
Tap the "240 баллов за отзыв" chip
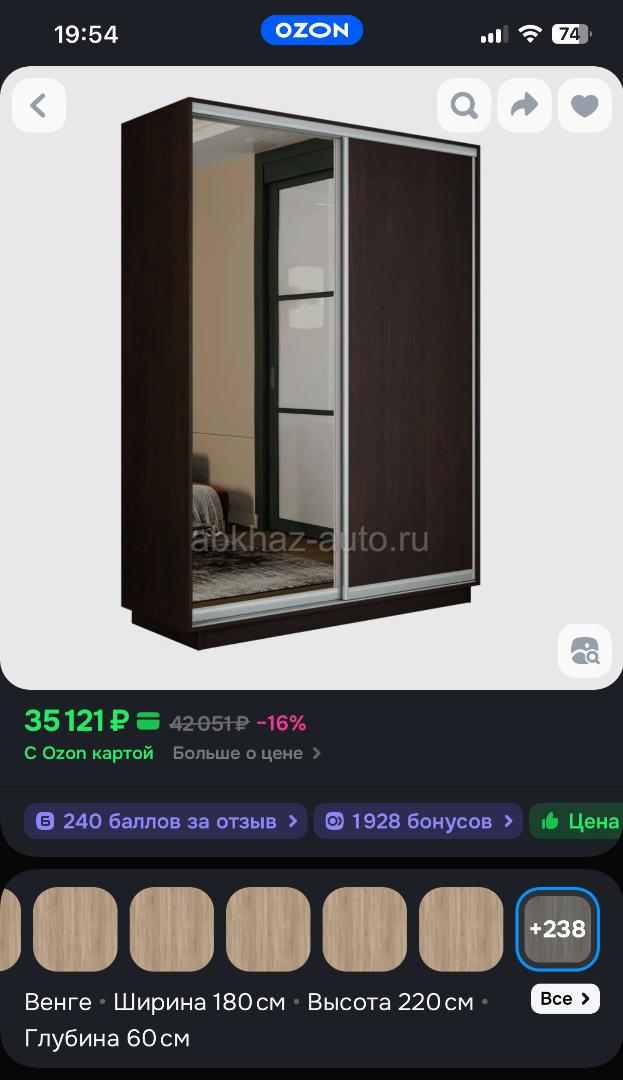click(165, 821)
